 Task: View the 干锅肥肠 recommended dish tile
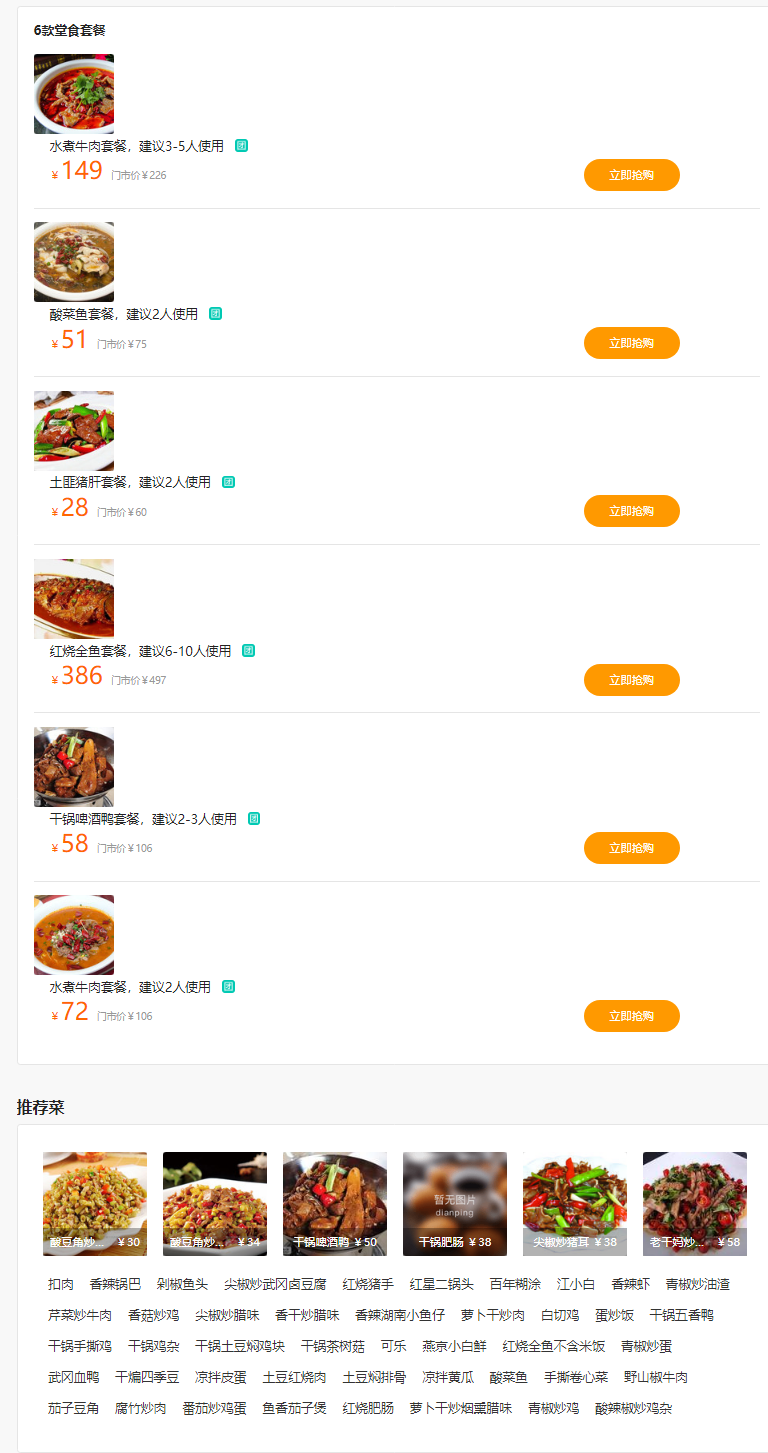(x=455, y=1204)
